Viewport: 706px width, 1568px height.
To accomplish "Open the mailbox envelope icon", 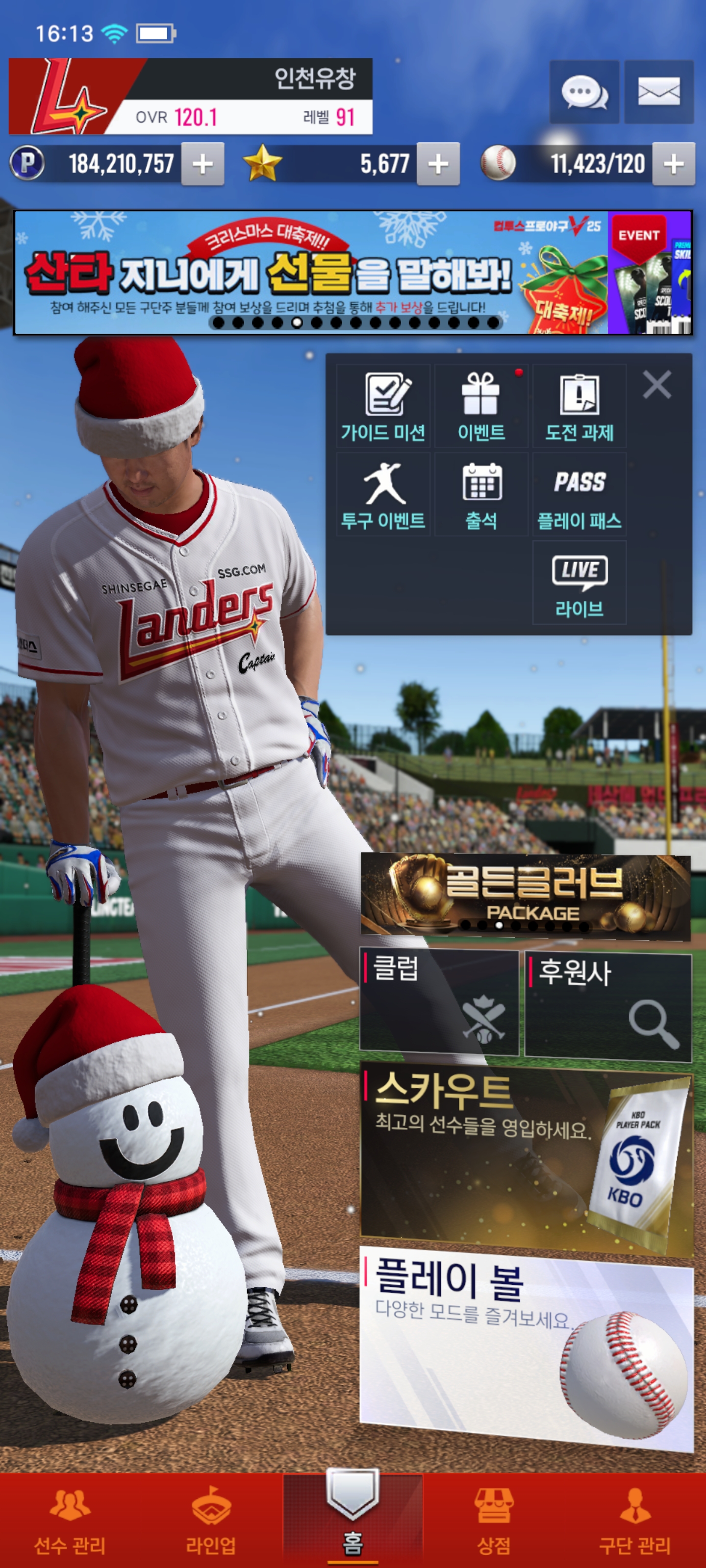I will (658, 93).
